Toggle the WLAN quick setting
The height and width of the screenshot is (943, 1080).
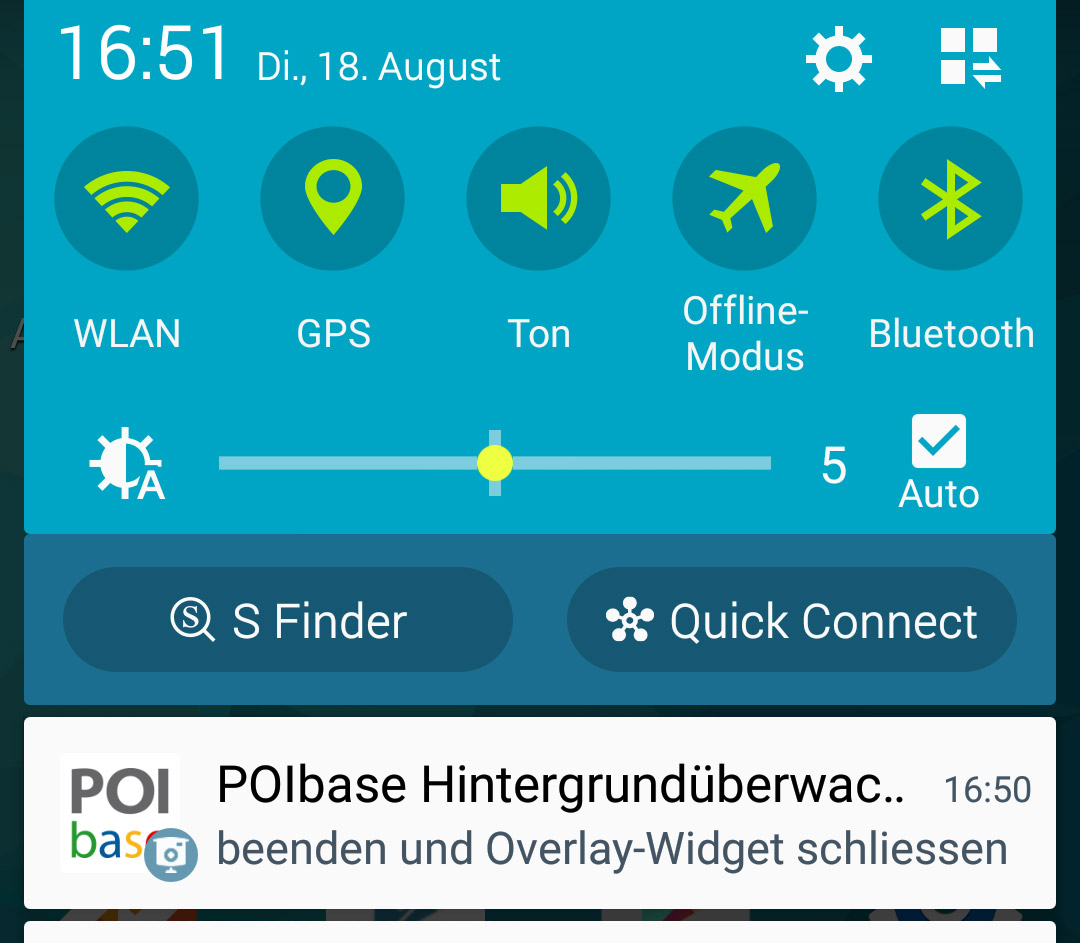tap(127, 199)
